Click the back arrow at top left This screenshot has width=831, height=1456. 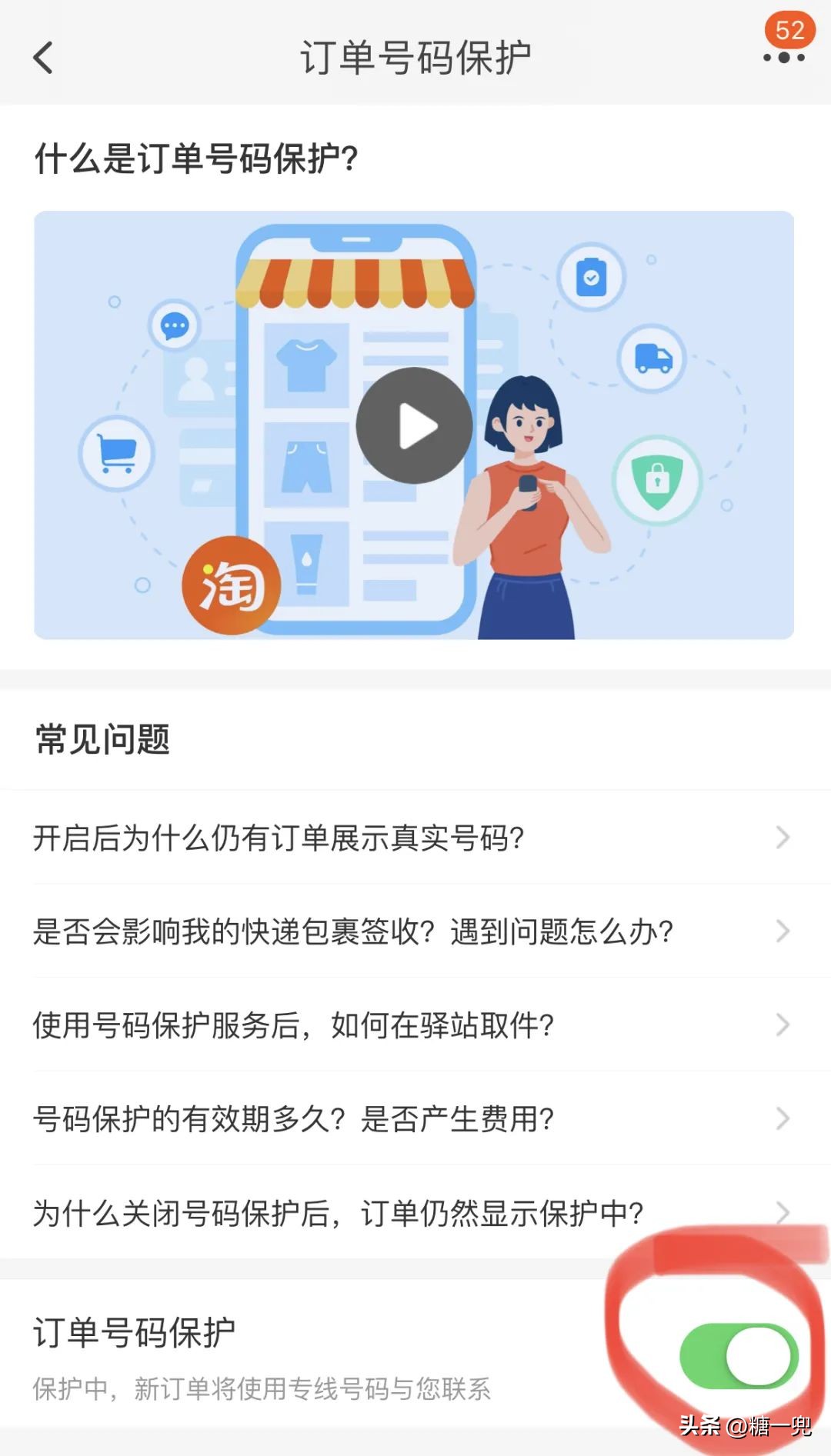[44, 58]
